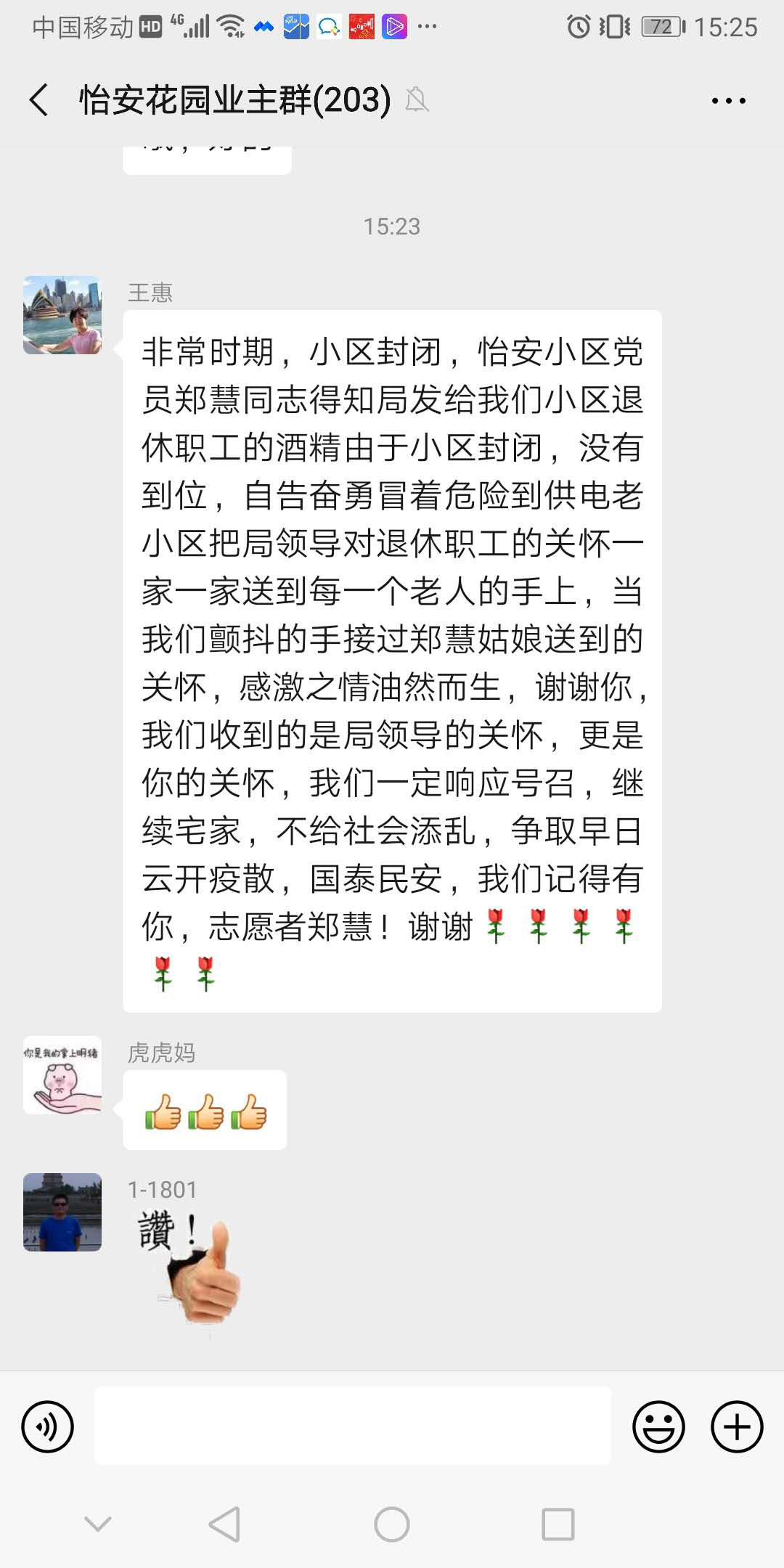The width and height of the screenshot is (784, 1568).
Task: Go back from the 怡安花园业主群 chat
Action: click(x=39, y=100)
